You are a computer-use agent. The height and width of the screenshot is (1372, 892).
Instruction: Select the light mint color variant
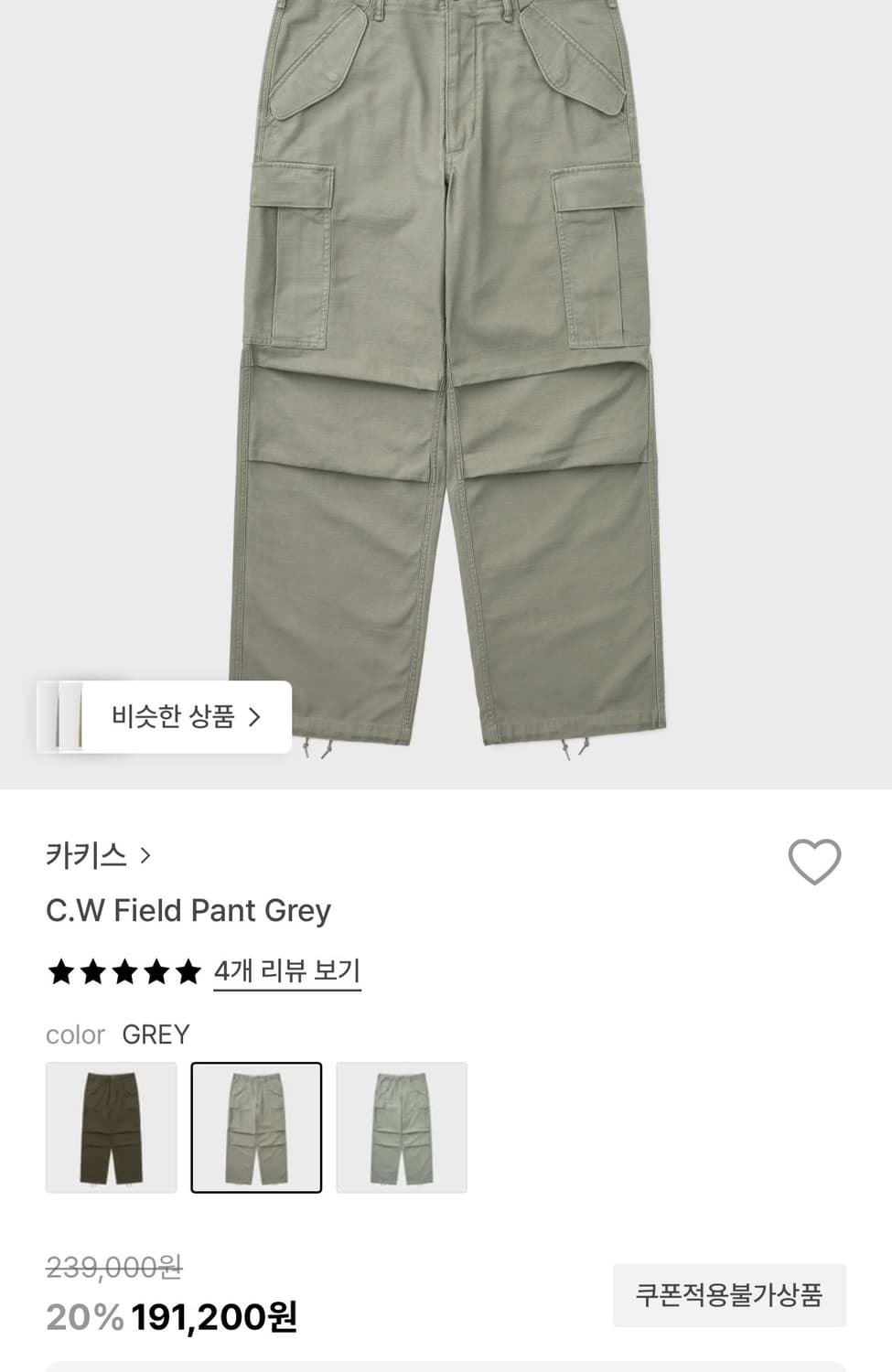tap(401, 1127)
